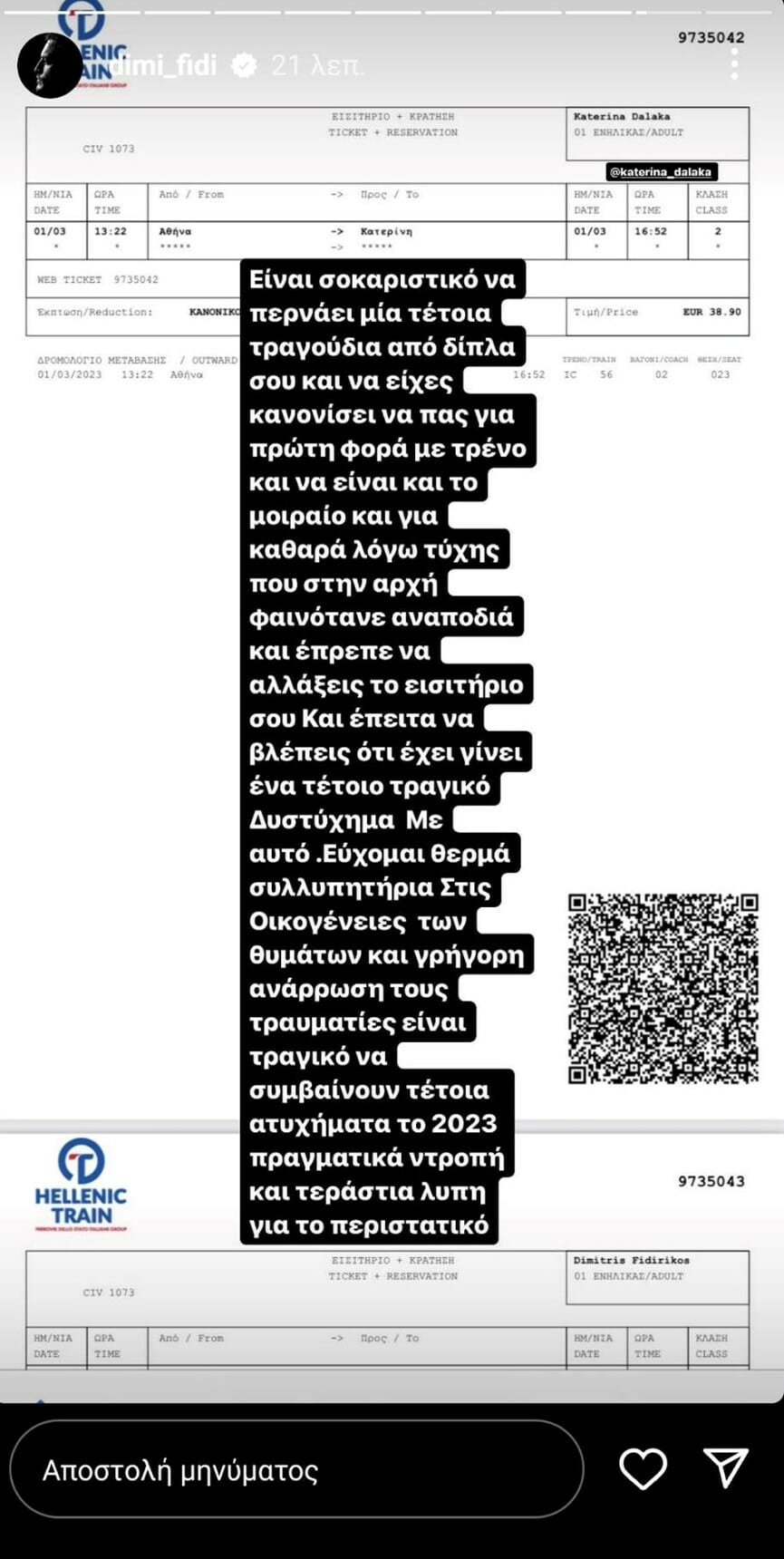Open the story overflow menu
This screenshot has width=784, height=1559.
coord(735,64)
